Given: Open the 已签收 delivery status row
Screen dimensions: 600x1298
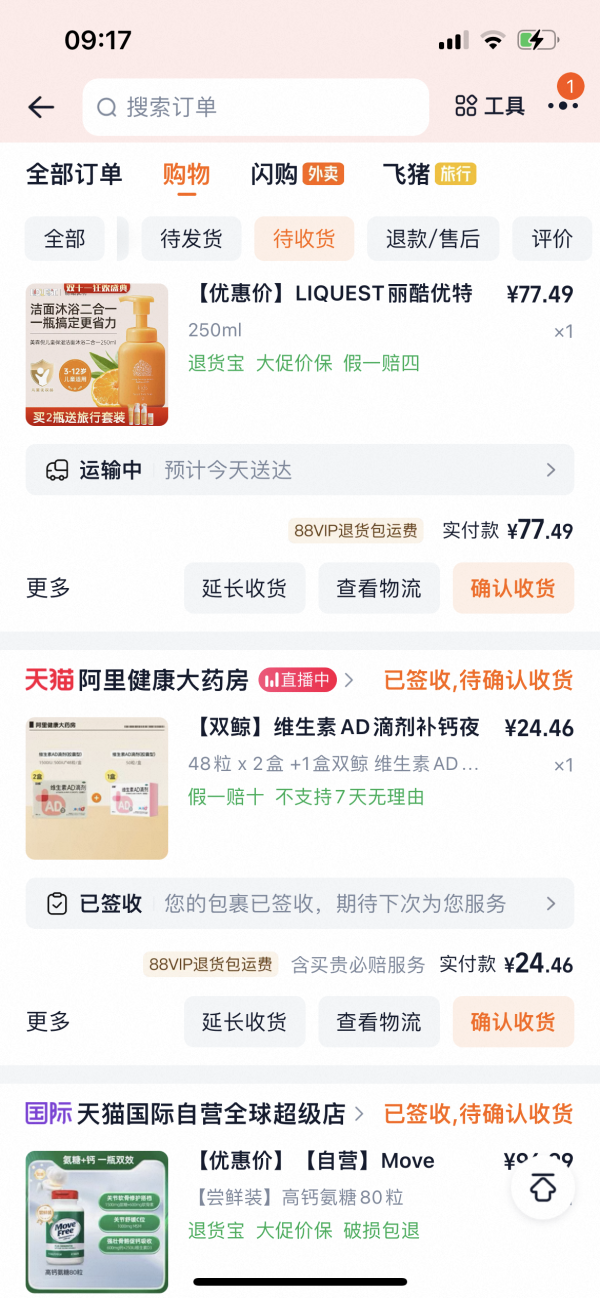Looking at the screenshot, I should [x=300, y=904].
